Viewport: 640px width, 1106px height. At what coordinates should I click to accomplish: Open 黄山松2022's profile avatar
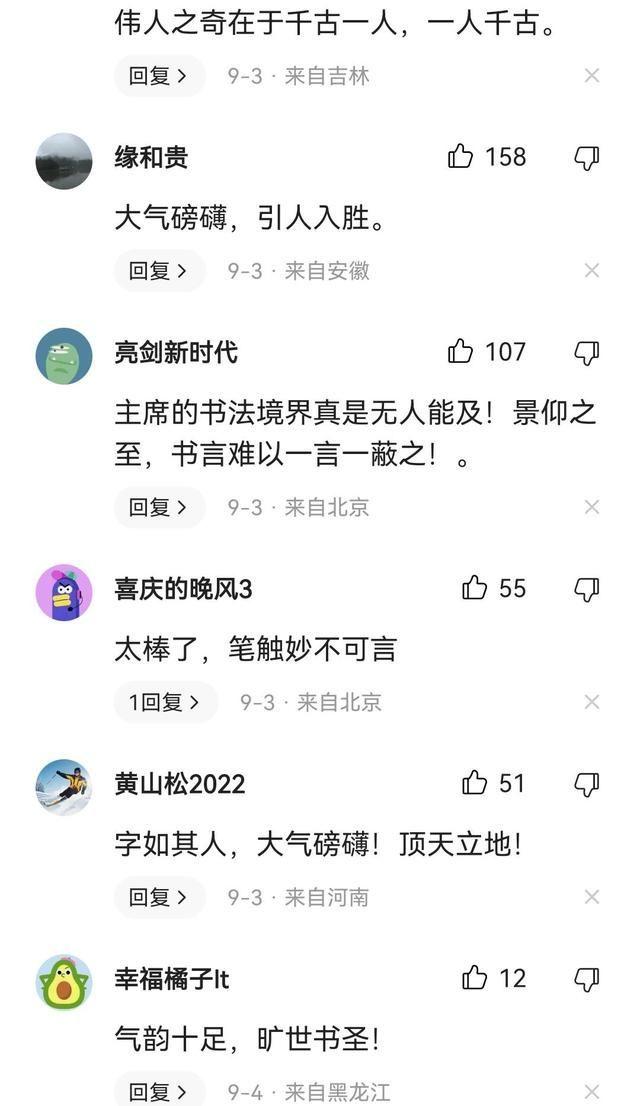64,787
